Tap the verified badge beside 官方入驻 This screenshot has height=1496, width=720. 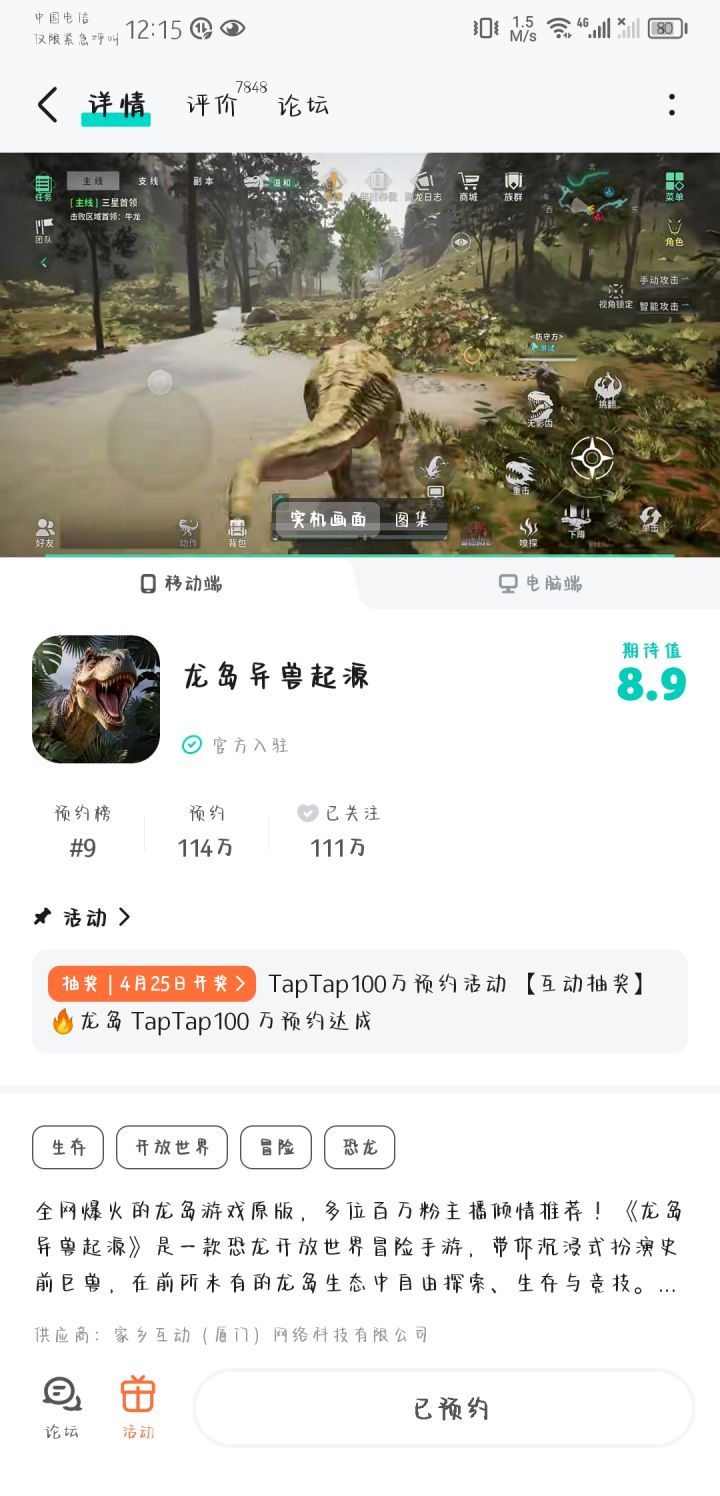pyautogui.click(x=190, y=744)
